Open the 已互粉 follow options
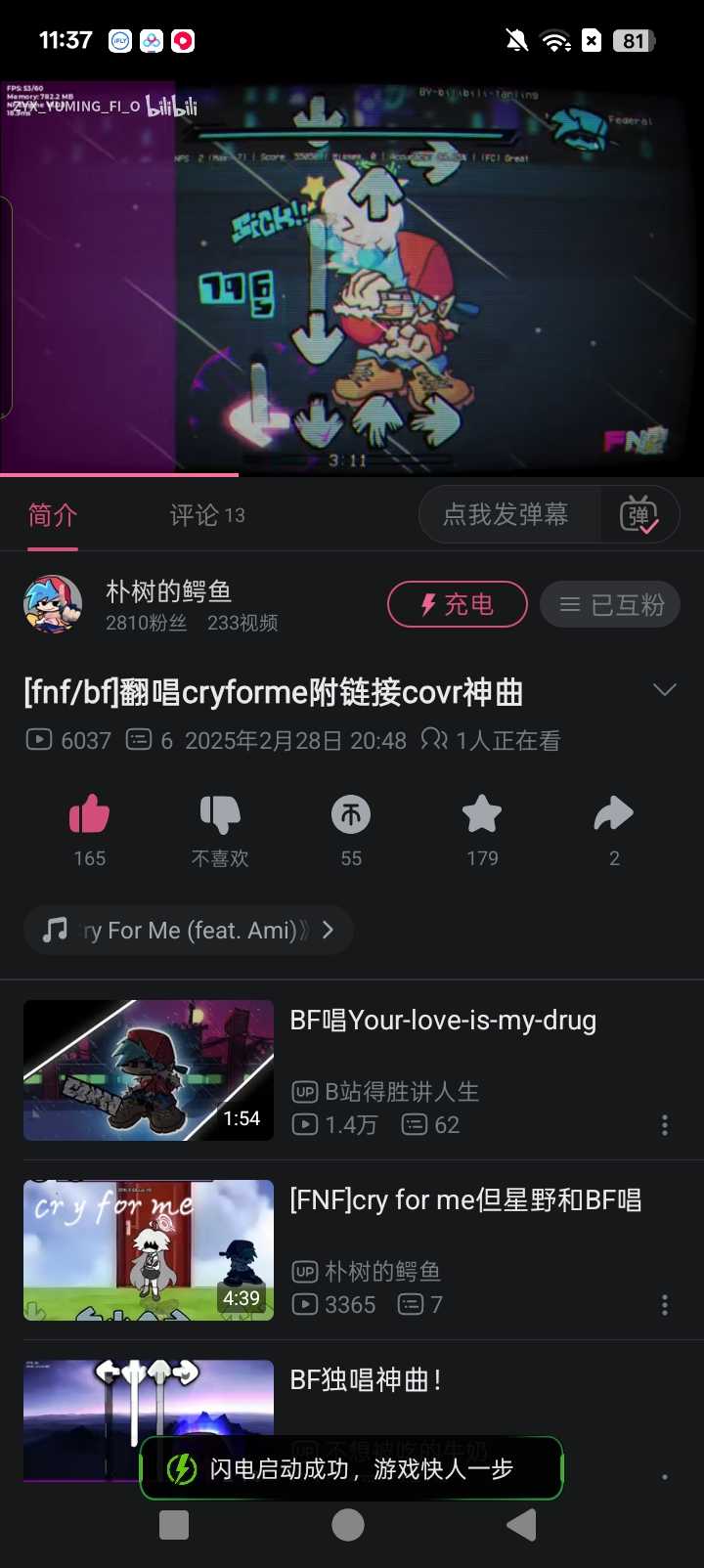This screenshot has width=704, height=1568. click(x=610, y=605)
